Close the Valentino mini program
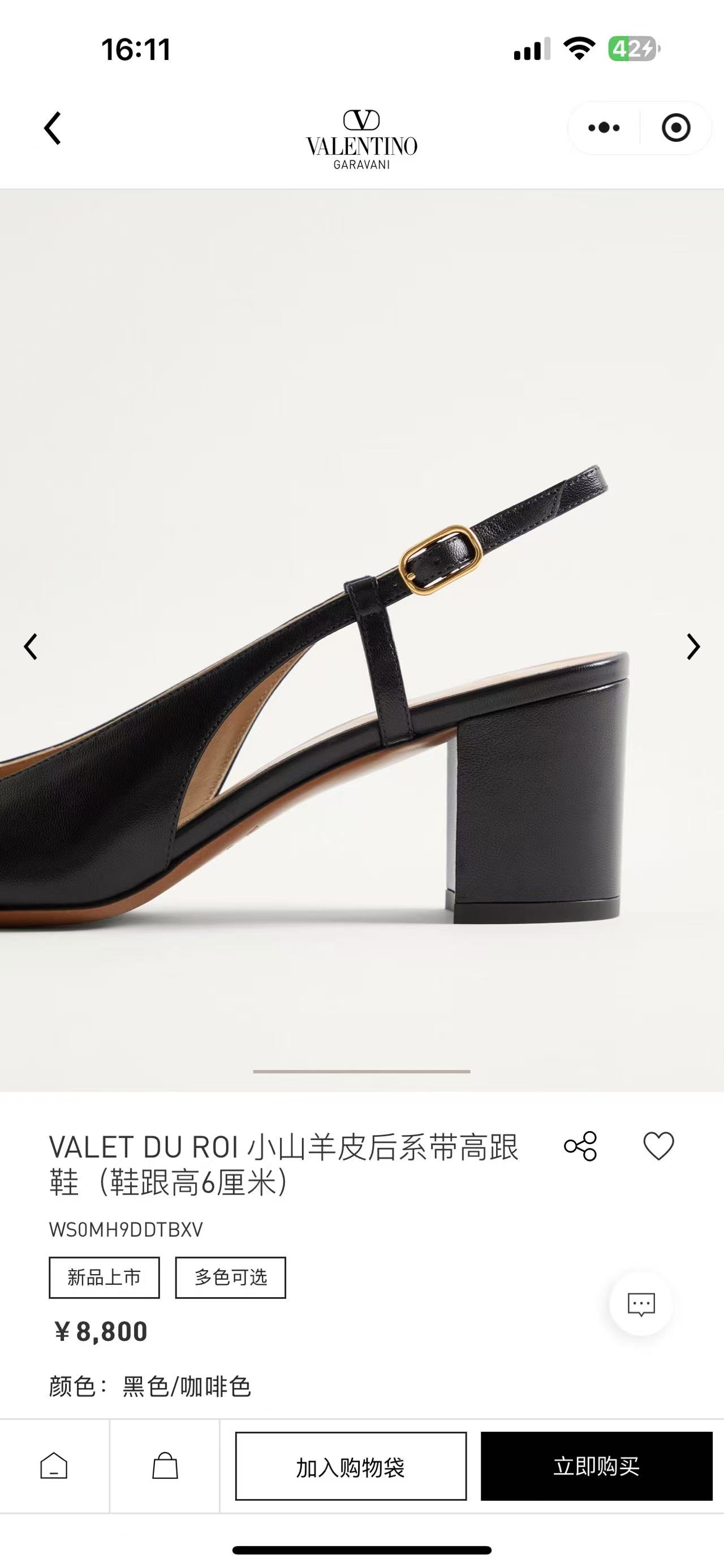 pos(676,128)
